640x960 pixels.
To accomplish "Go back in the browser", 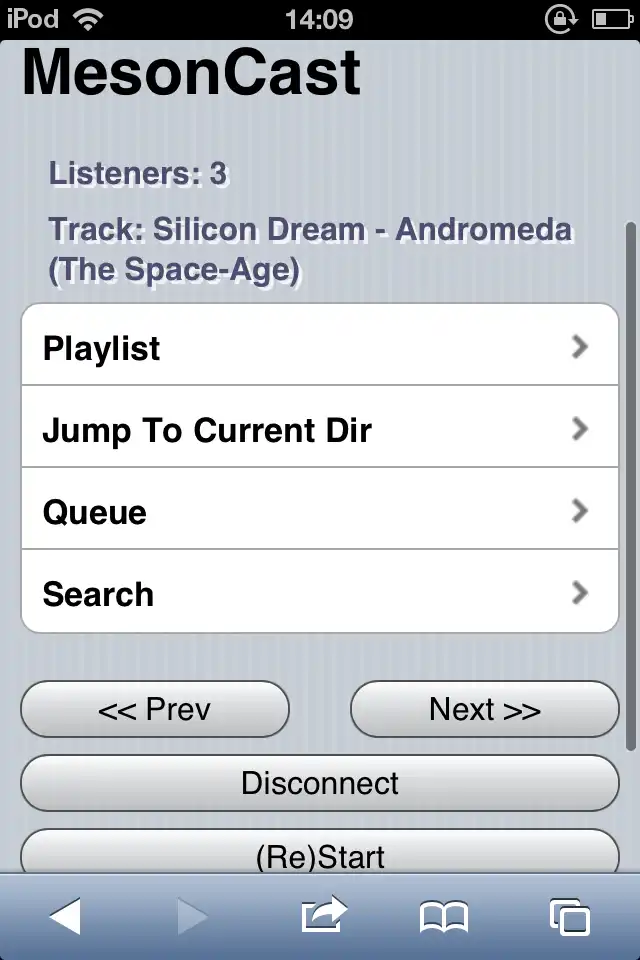I will coord(65,916).
